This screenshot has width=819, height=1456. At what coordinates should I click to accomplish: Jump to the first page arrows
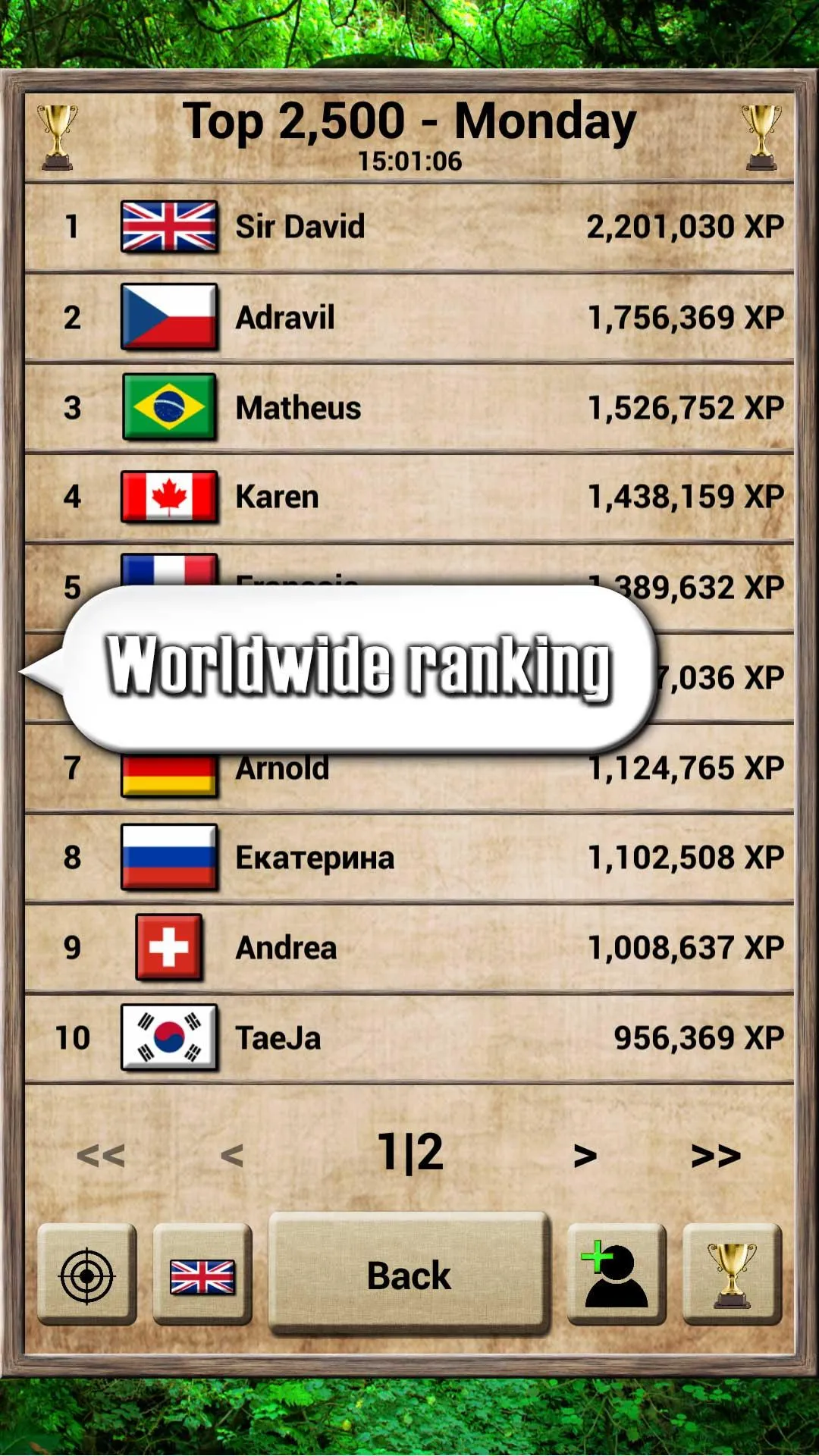[101, 1156]
